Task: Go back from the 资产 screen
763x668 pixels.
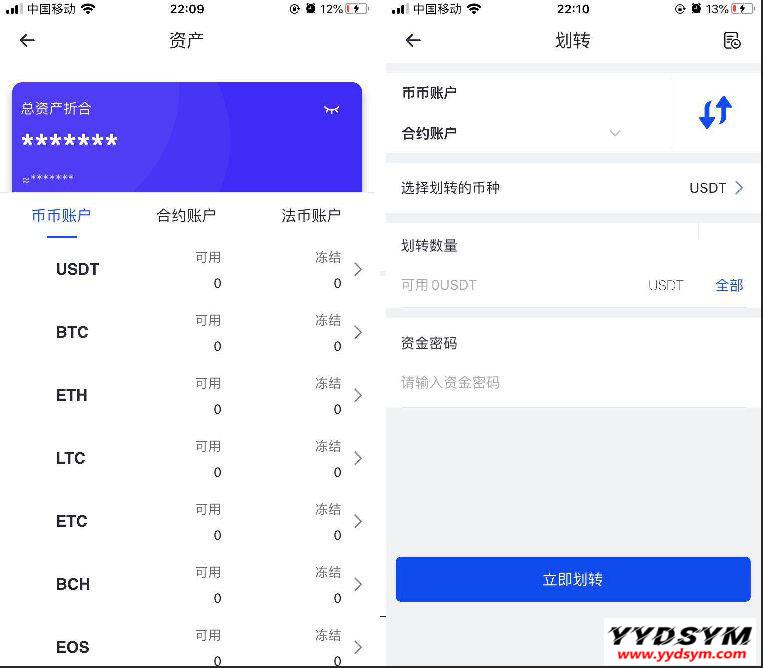Action: click(27, 41)
